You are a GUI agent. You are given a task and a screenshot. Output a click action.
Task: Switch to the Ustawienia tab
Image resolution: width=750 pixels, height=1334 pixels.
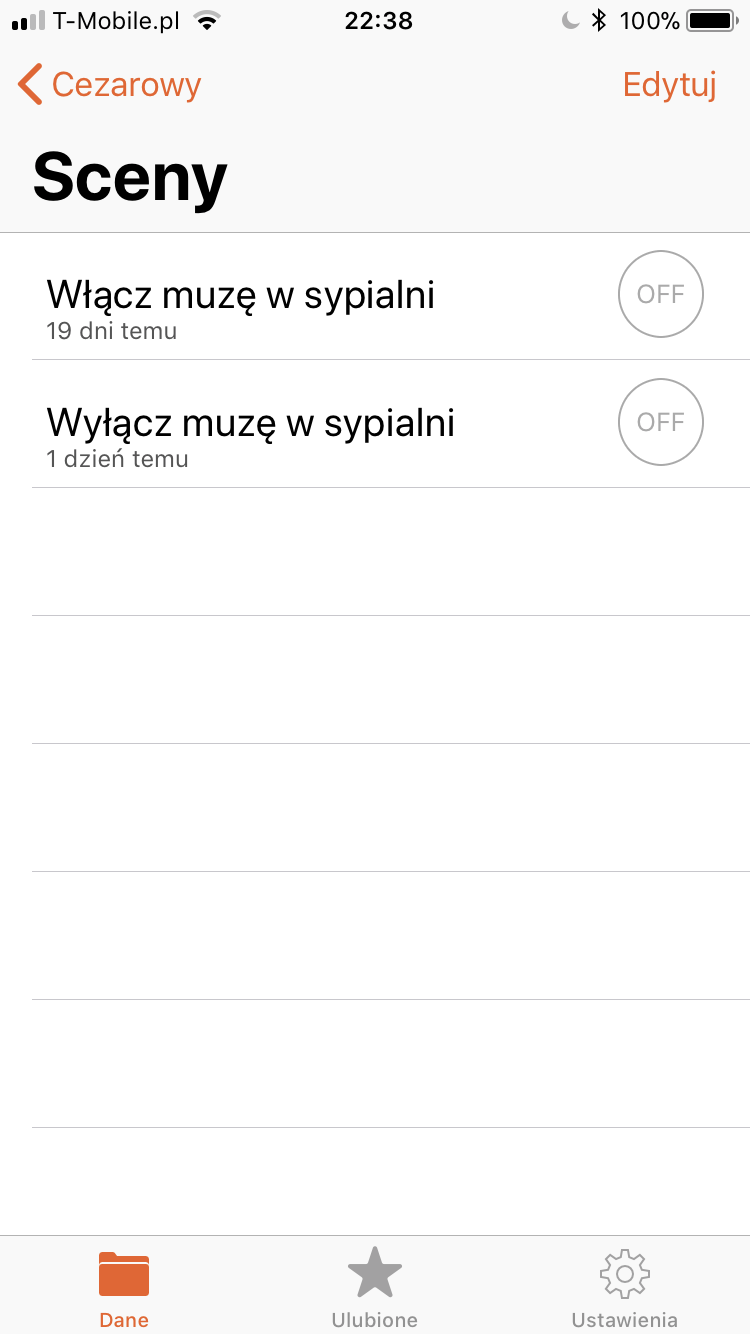624,1289
